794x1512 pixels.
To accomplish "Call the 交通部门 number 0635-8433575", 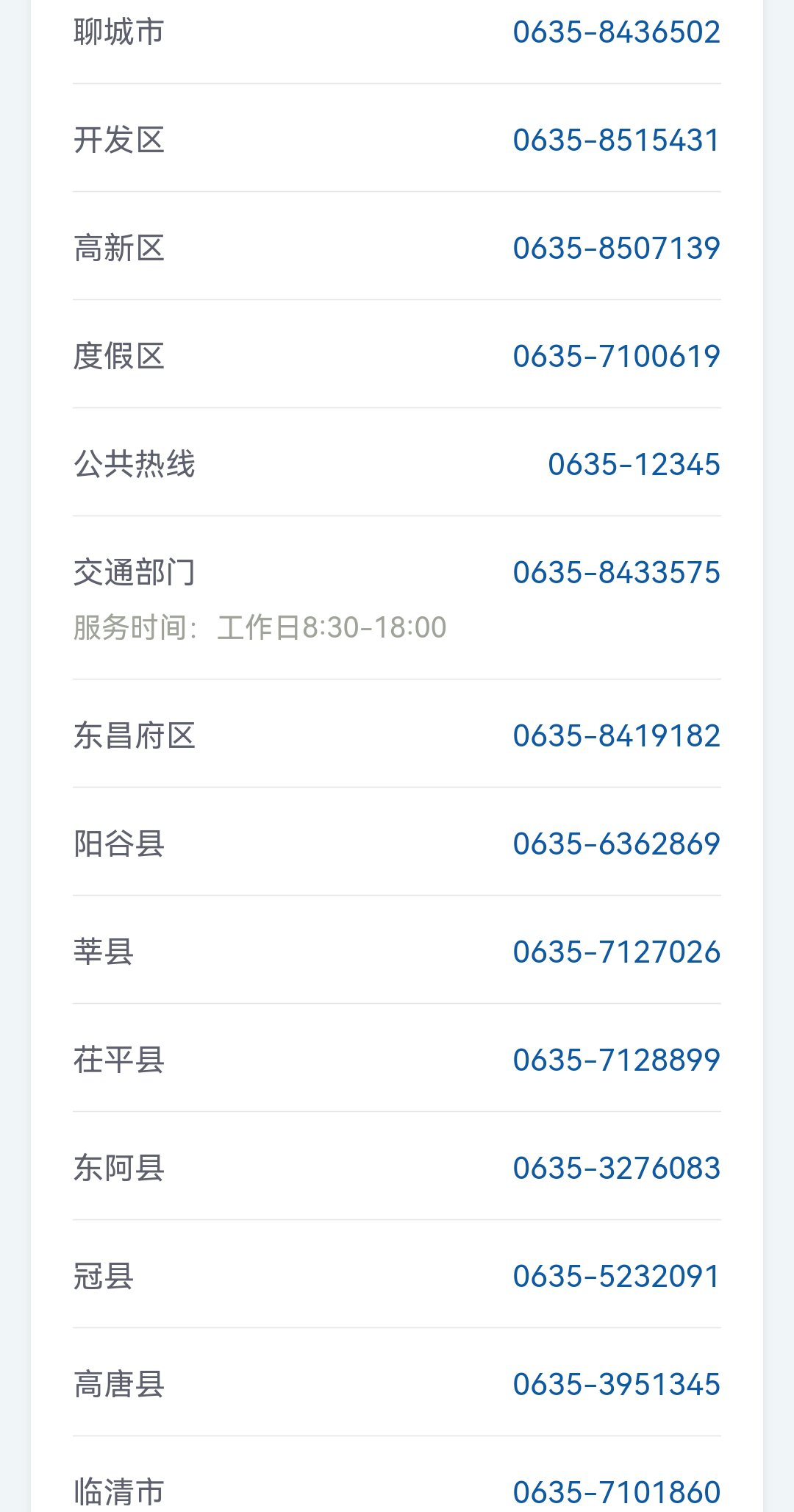I will point(616,573).
